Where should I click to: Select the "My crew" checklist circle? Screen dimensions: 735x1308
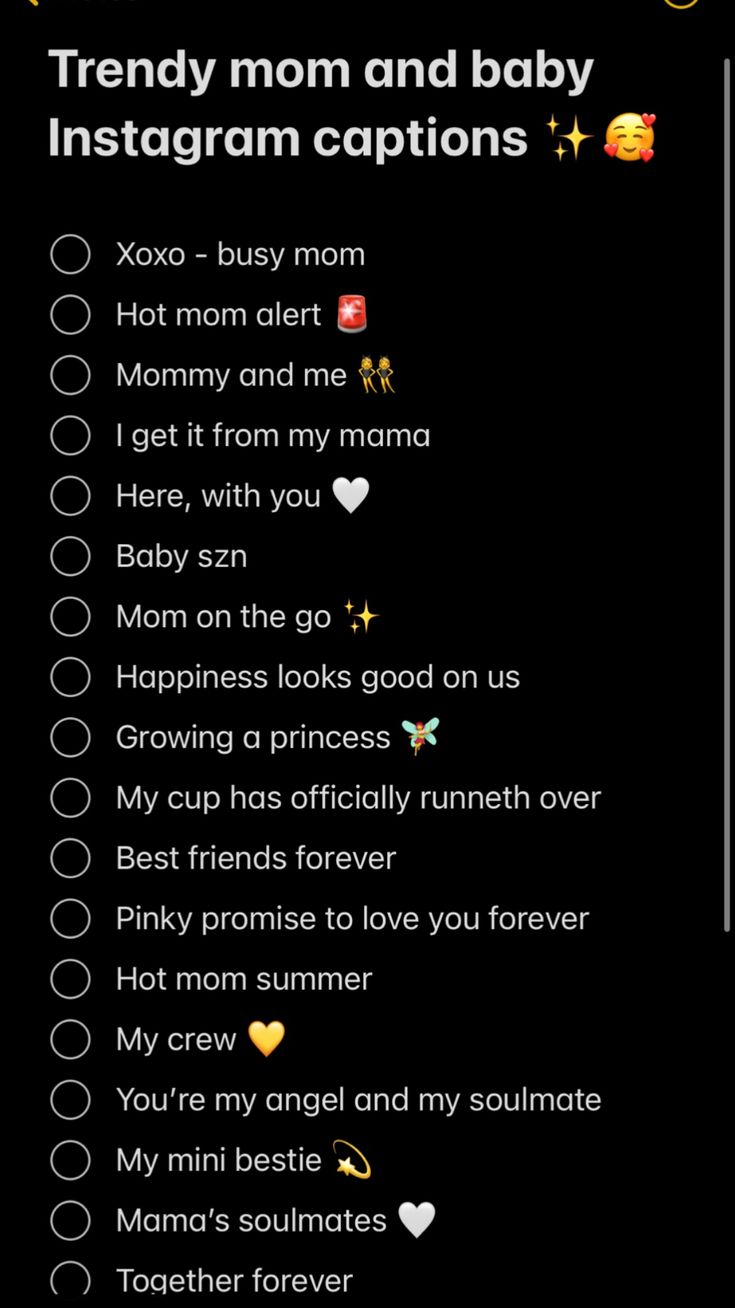(70, 1040)
